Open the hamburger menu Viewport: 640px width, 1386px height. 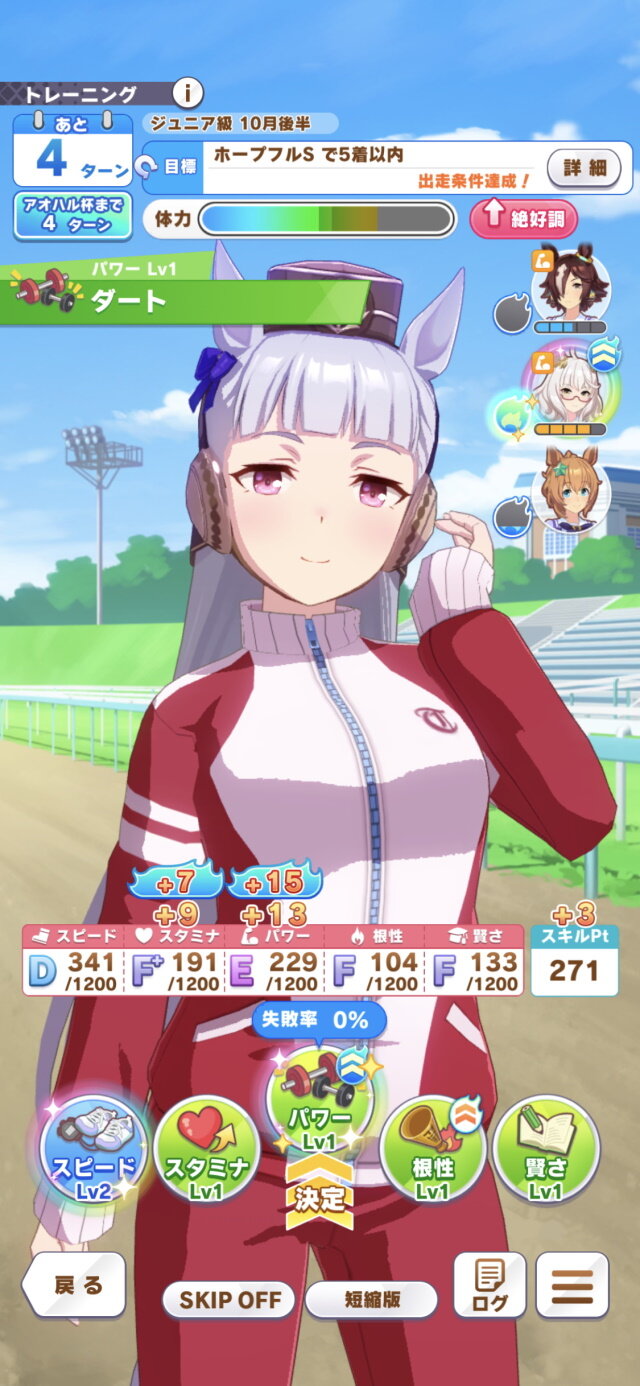pos(572,1285)
